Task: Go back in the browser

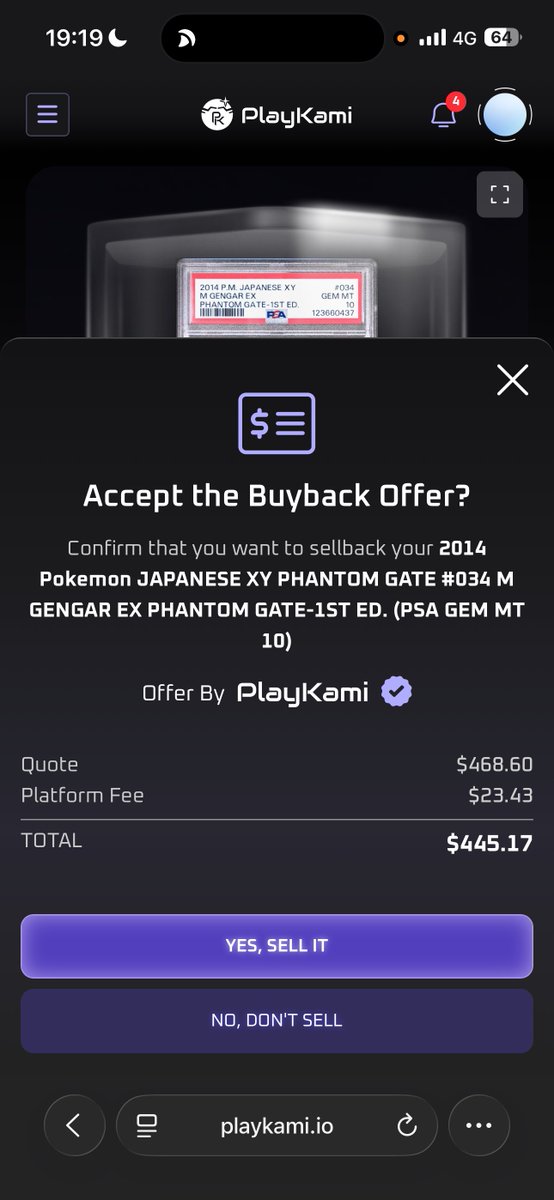Action: click(x=73, y=1126)
